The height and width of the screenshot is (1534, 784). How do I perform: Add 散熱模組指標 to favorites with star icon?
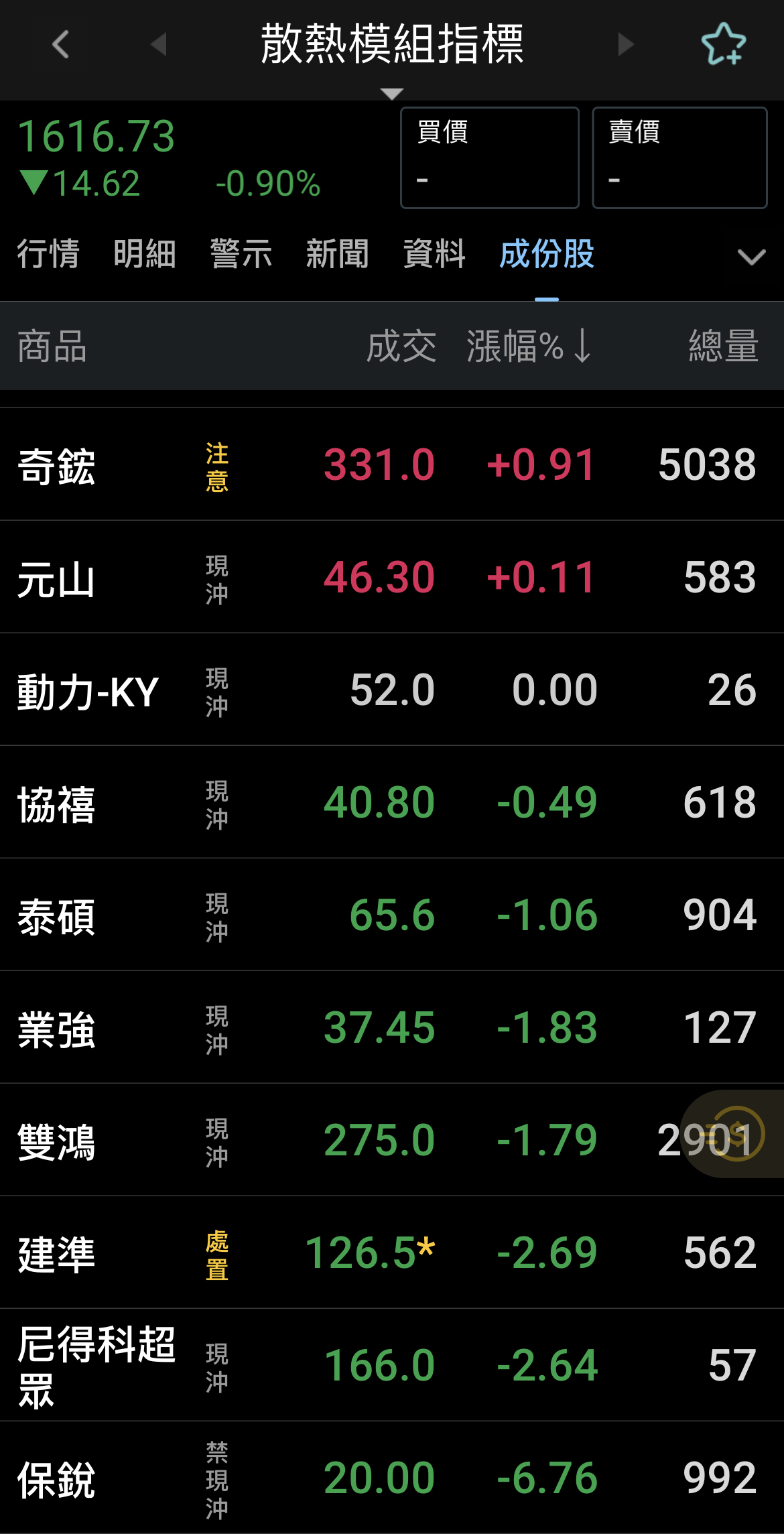pos(724,44)
